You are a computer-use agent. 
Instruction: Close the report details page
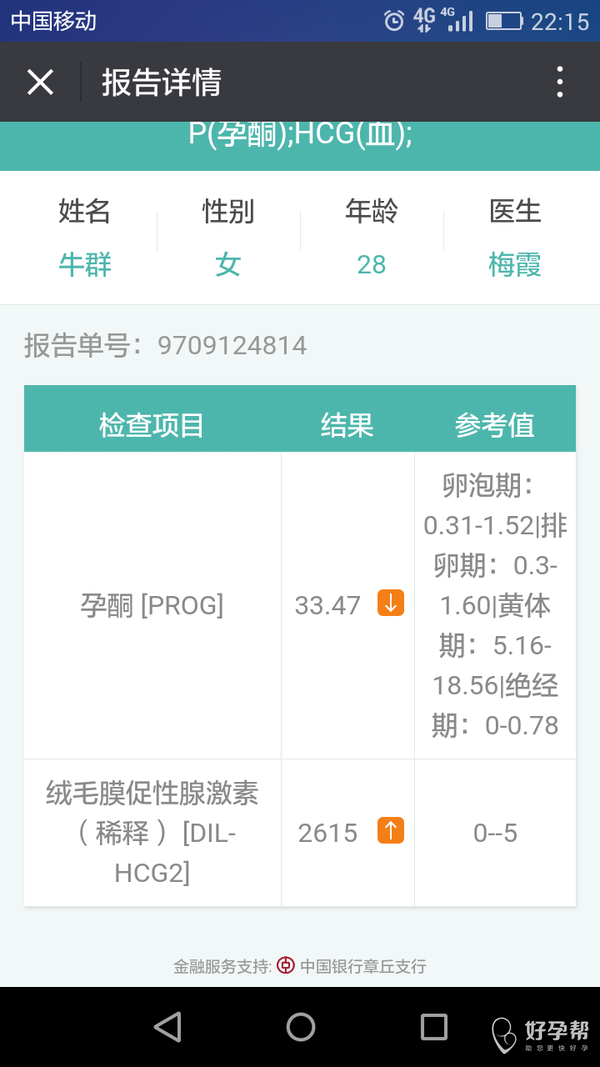pos(40,82)
